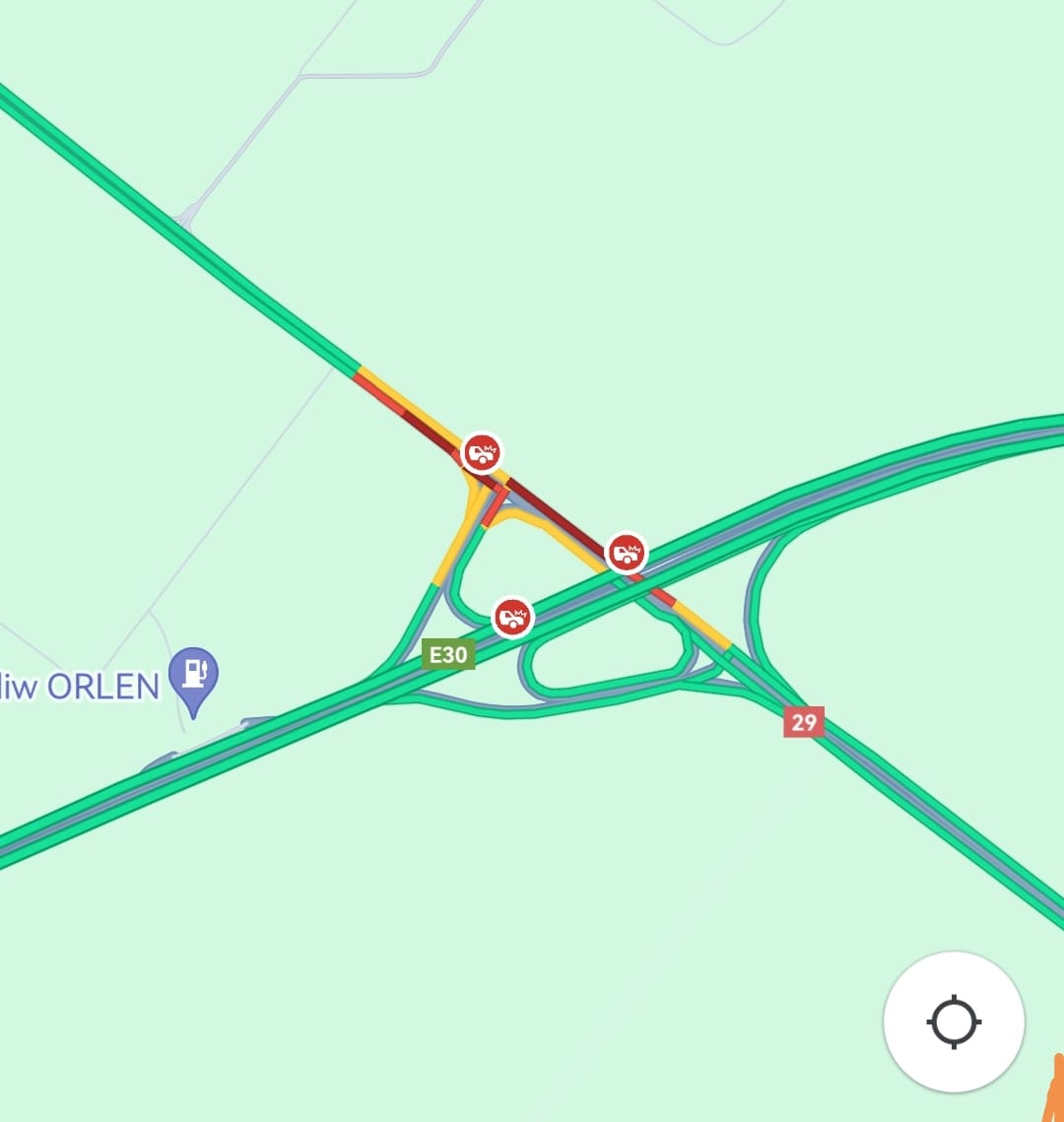1064x1122 pixels.
Task: Center map on my location
Action: point(954,1022)
